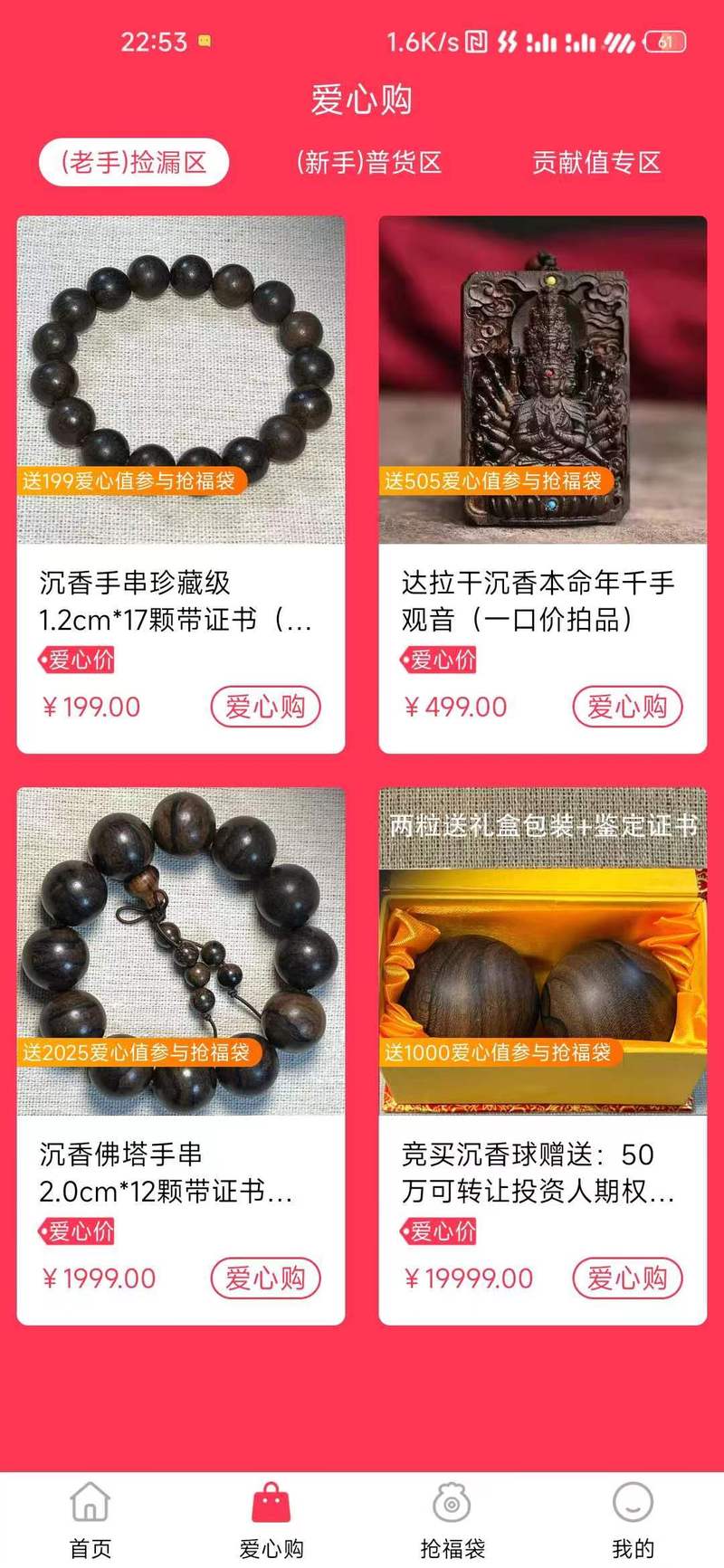Screen dimensions: 724x1568
Task: Select the 爱心购 bottom navigation tab
Action: [x=271, y=1520]
